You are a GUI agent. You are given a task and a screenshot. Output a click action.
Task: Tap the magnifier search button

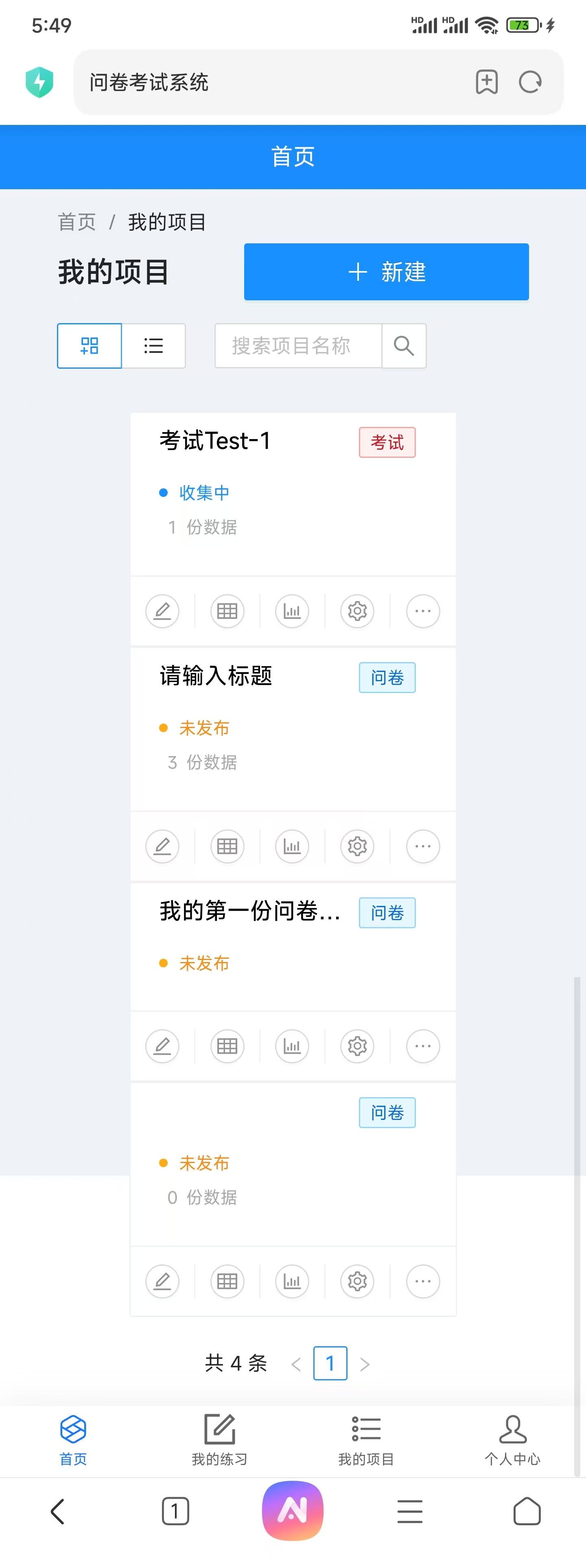403,346
